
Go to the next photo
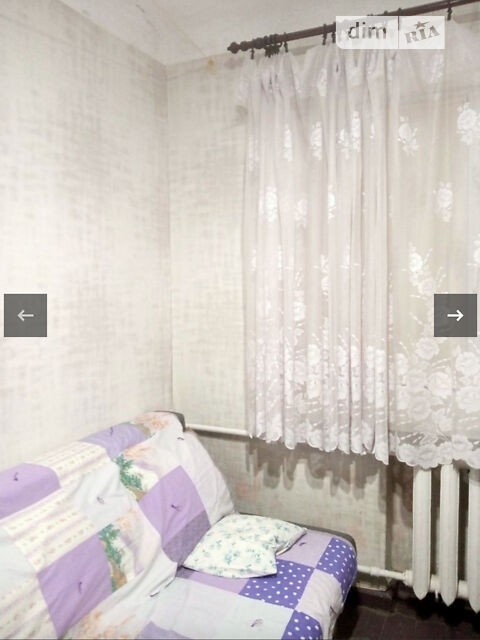coord(455,315)
